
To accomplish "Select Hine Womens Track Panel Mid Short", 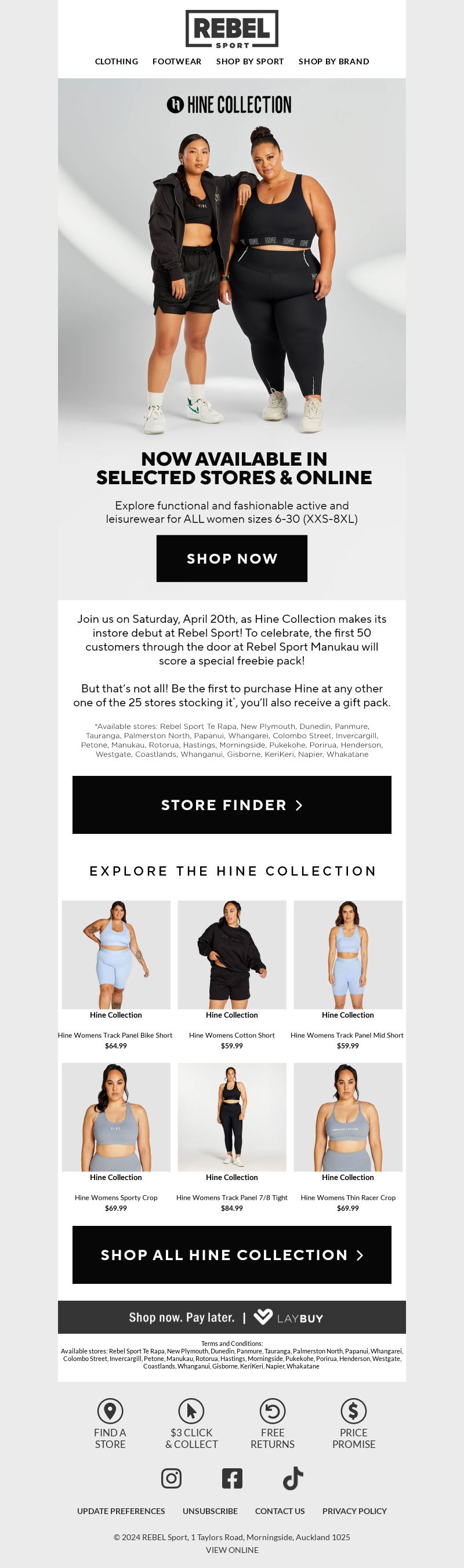I will [x=347, y=955].
